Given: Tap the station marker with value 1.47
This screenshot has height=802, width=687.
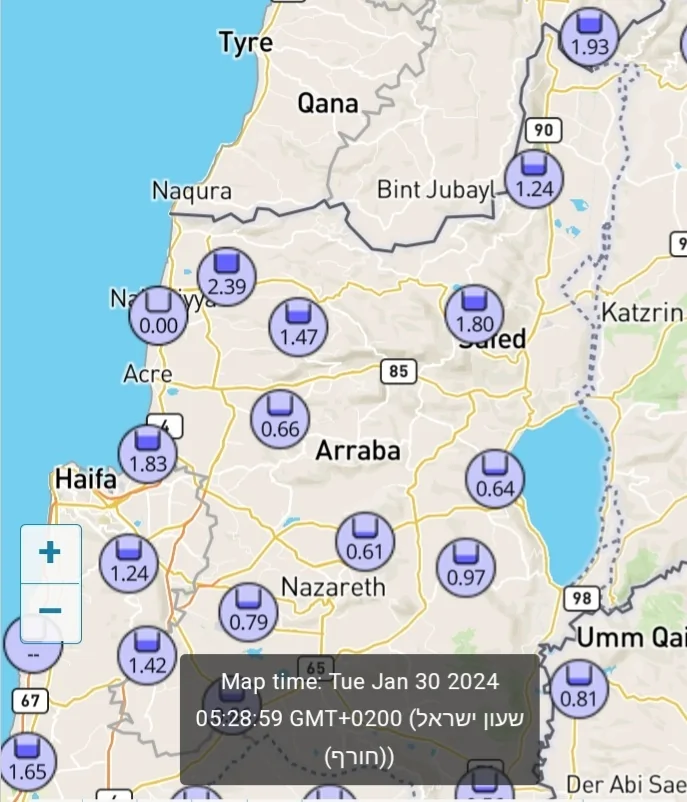Looking at the screenshot, I should click(x=298, y=327).
